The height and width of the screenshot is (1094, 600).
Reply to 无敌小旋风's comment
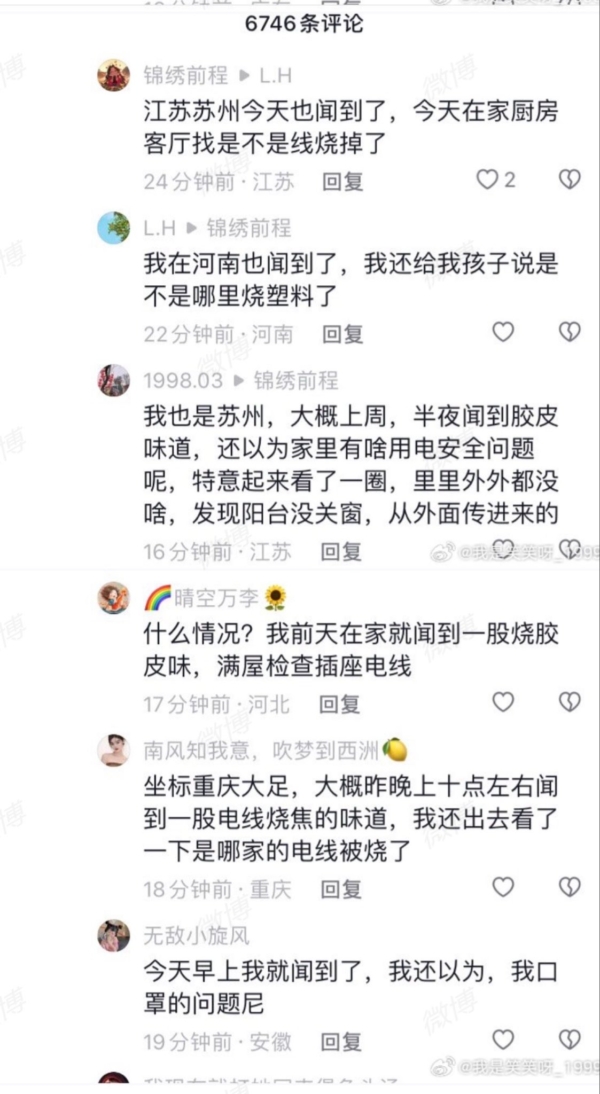pos(342,1041)
